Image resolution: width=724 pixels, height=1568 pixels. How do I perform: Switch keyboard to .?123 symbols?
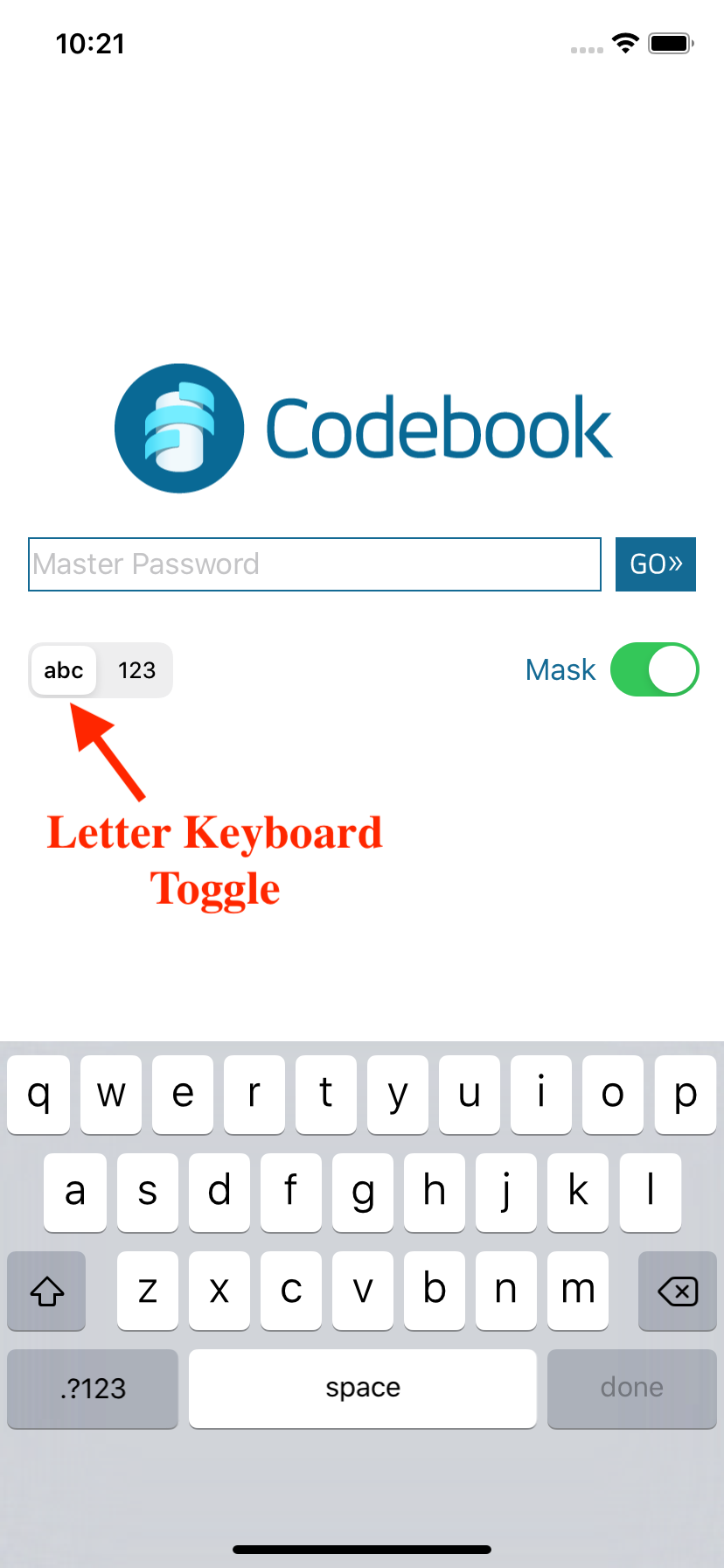(93, 1389)
